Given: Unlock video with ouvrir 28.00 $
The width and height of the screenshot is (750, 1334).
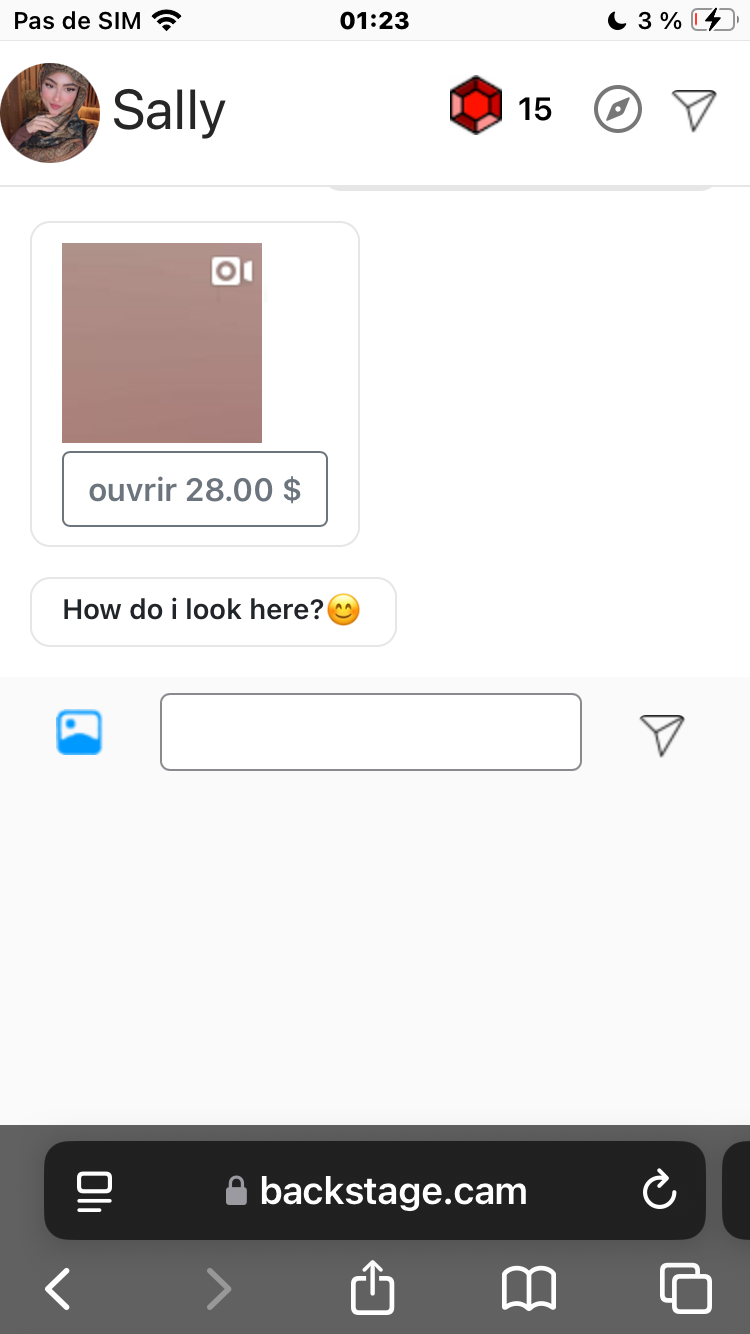Looking at the screenshot, I should point(195,489).
